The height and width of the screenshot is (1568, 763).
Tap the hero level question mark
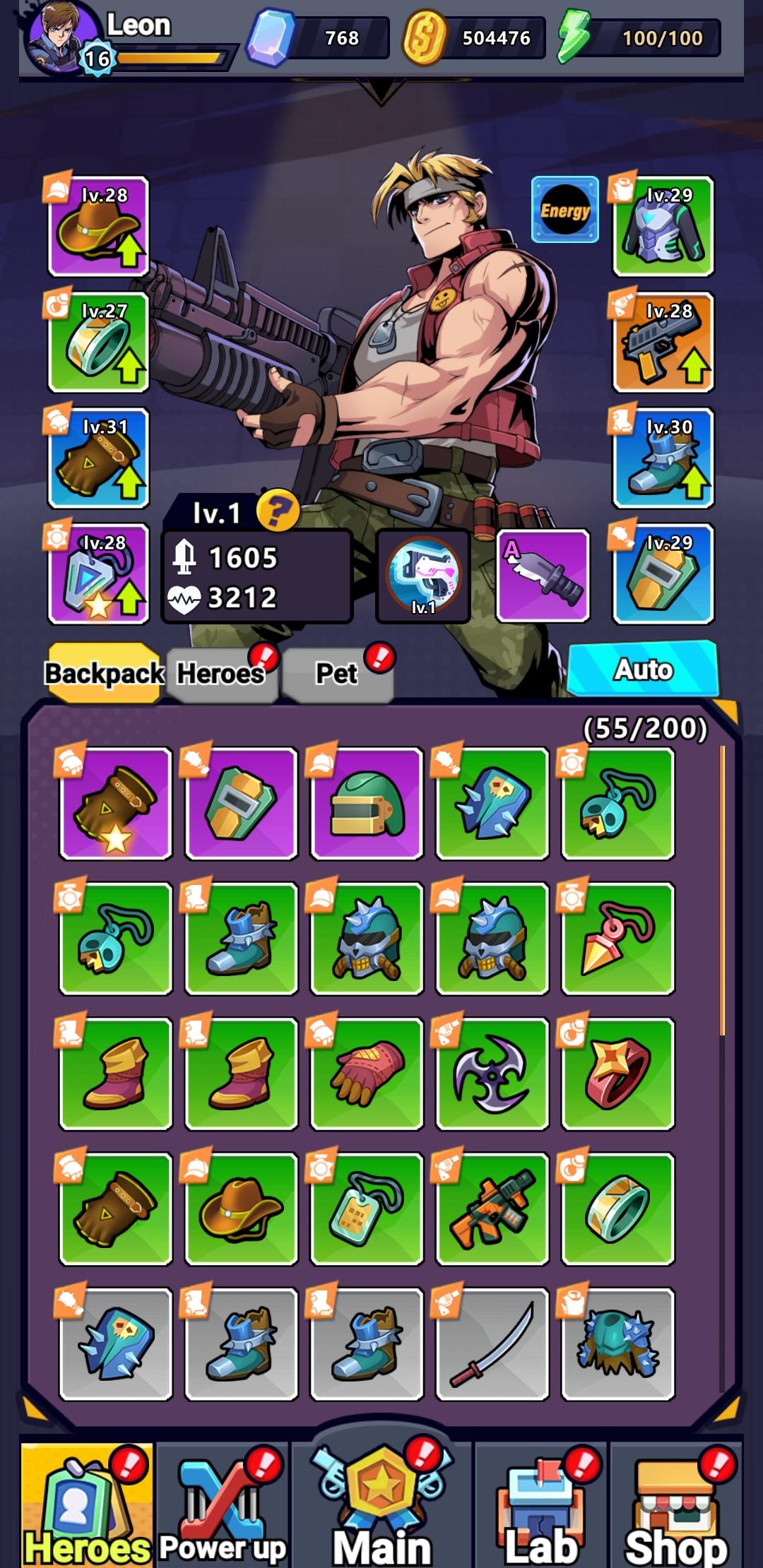[x=277, y=510]
